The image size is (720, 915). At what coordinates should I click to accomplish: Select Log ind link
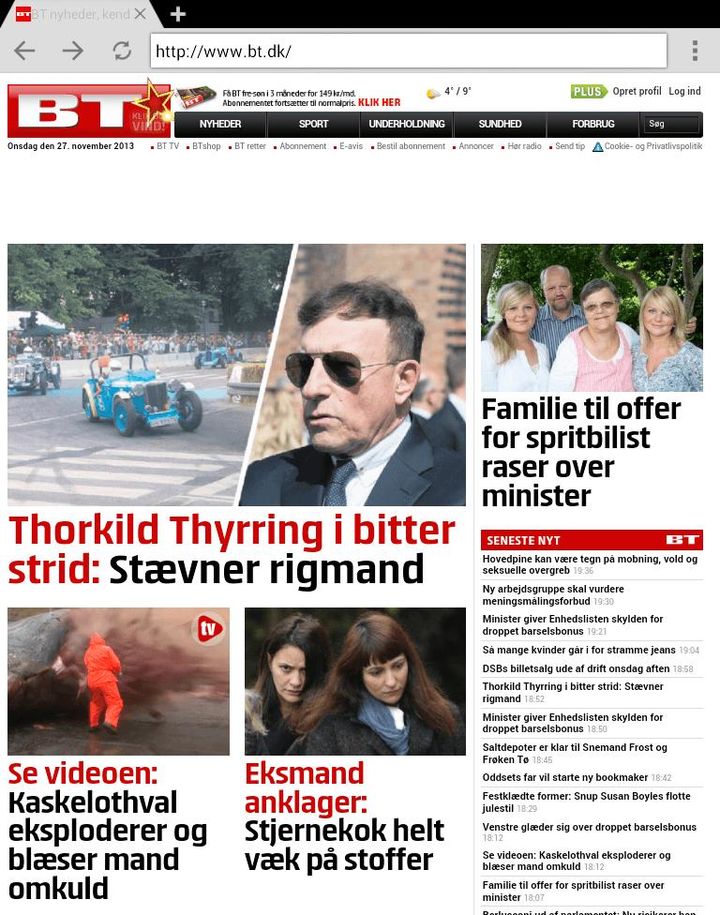coord(685,91)
